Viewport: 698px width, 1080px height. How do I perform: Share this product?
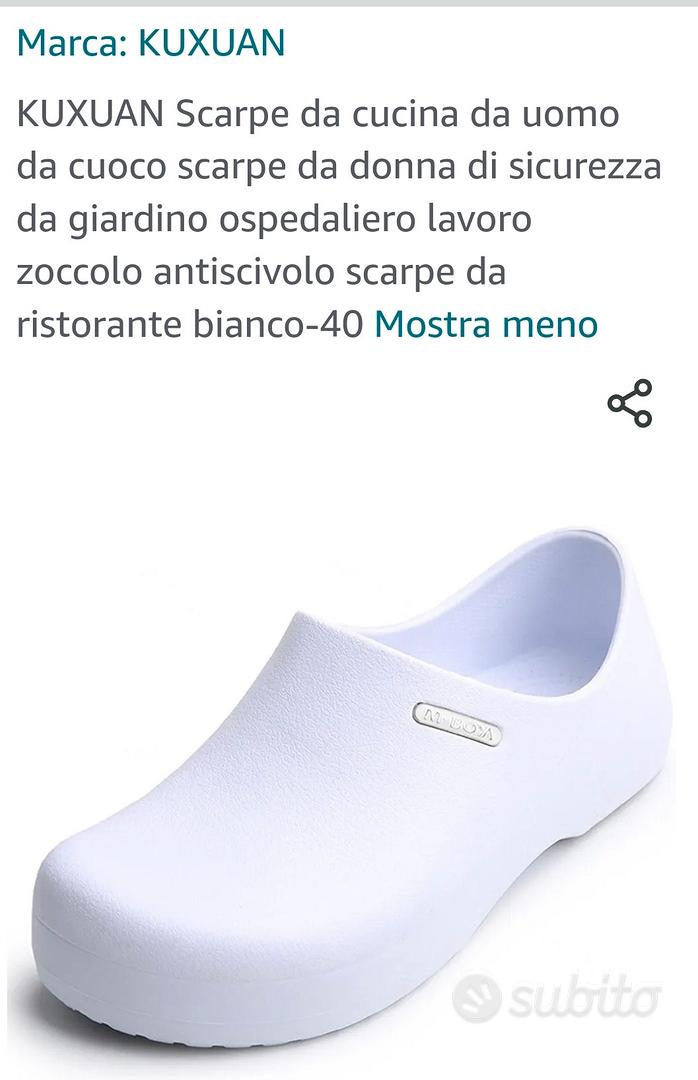(629, 404)
